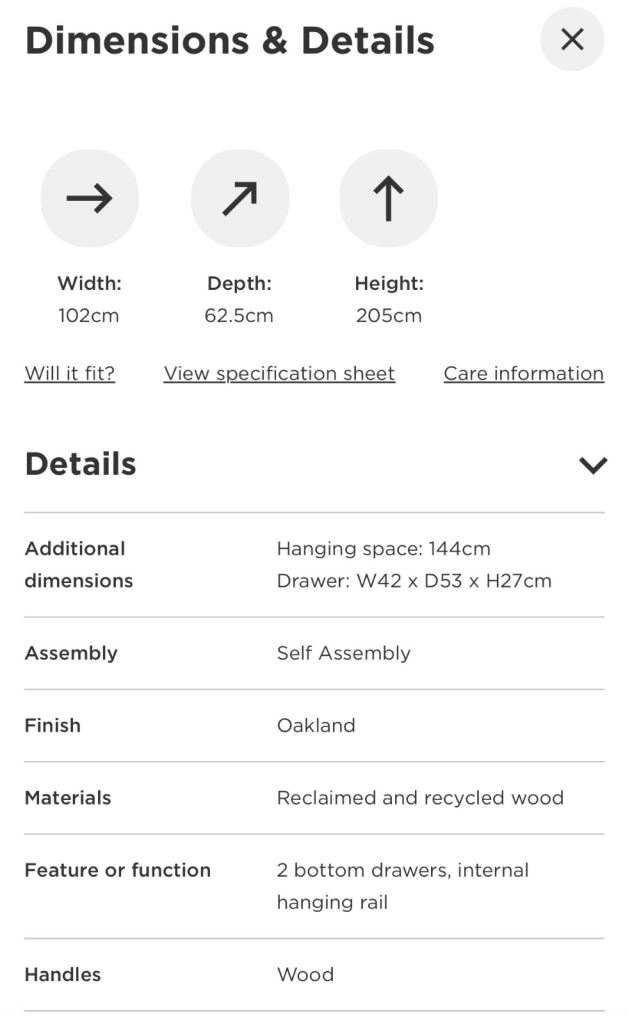Image resolution: width=632 pixels, height=1024 pixels.
Task: View specification sheet
Action: [279, 373]
